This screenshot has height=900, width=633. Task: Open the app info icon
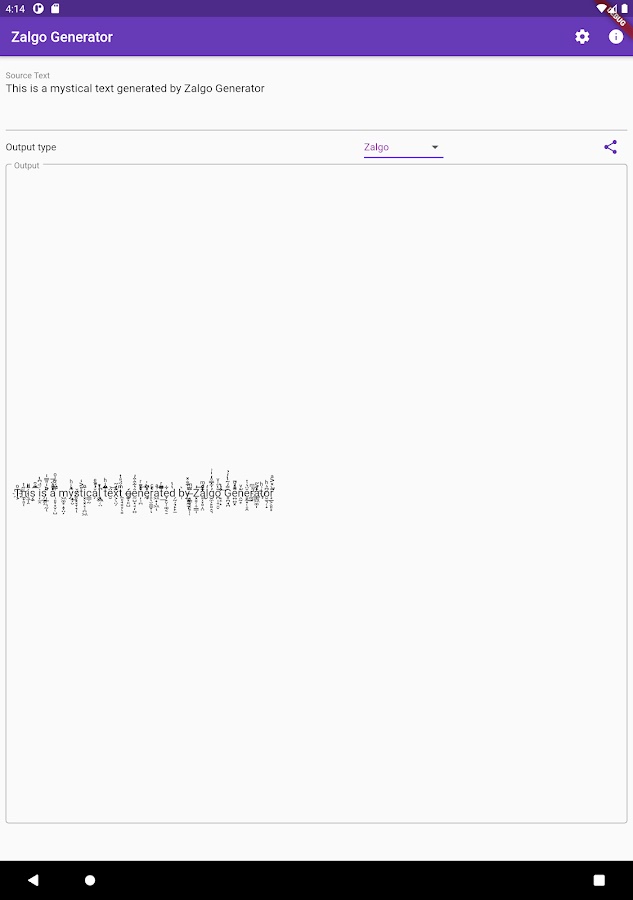pyautogui.click(x=616, y=37)
